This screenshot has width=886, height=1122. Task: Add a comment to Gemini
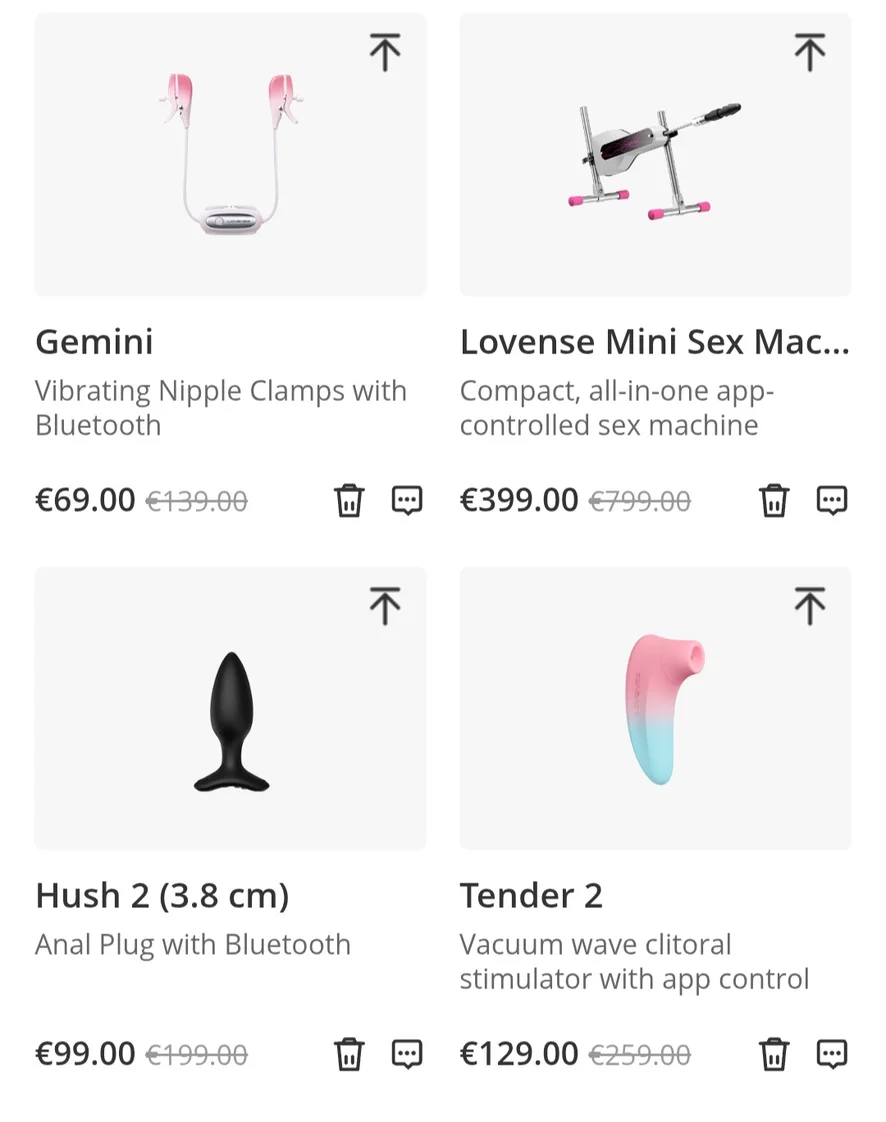point(407,500)
